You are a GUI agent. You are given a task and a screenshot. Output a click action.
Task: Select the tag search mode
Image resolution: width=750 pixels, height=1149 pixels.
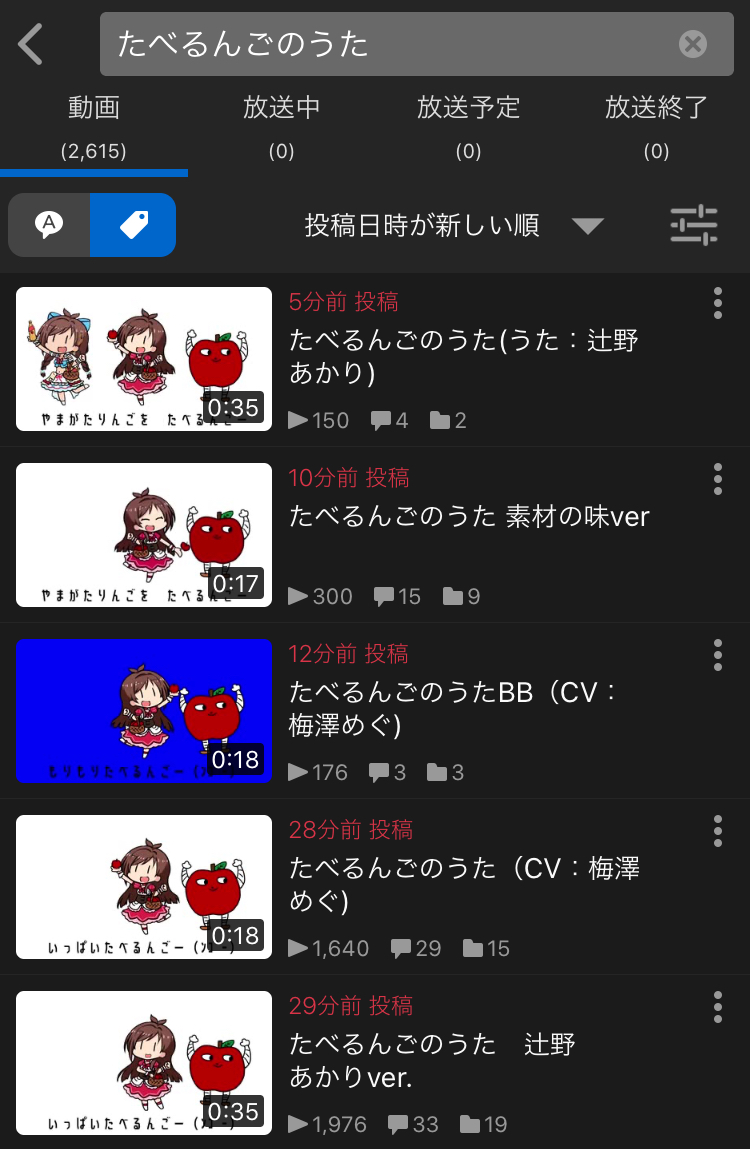point(133,225)
